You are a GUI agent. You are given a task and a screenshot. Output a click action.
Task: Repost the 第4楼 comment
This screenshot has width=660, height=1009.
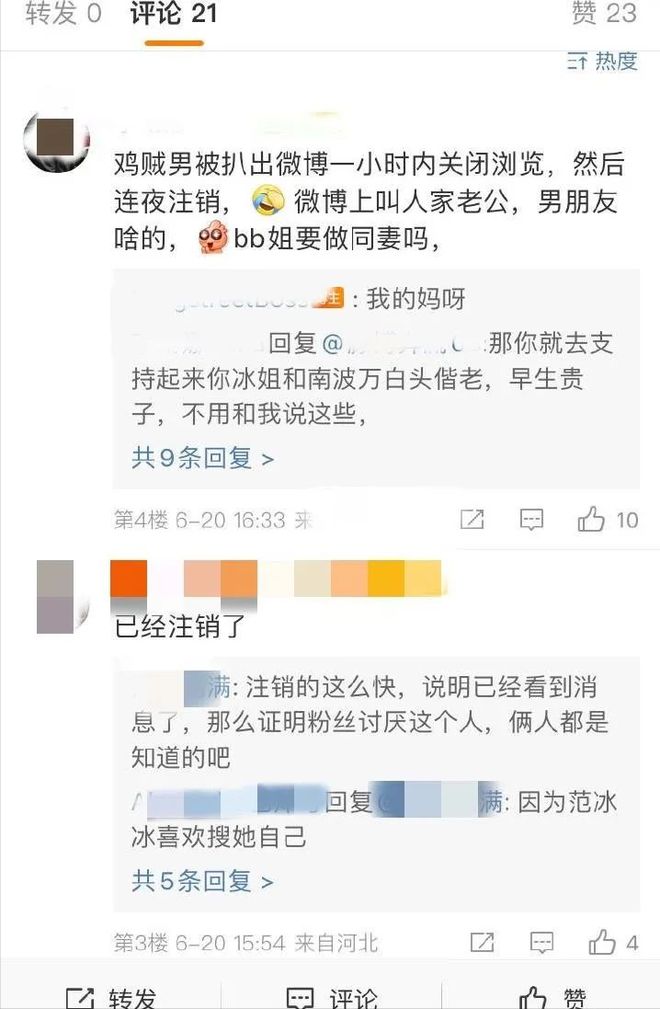pyautogui.click(x=471, y=520)
